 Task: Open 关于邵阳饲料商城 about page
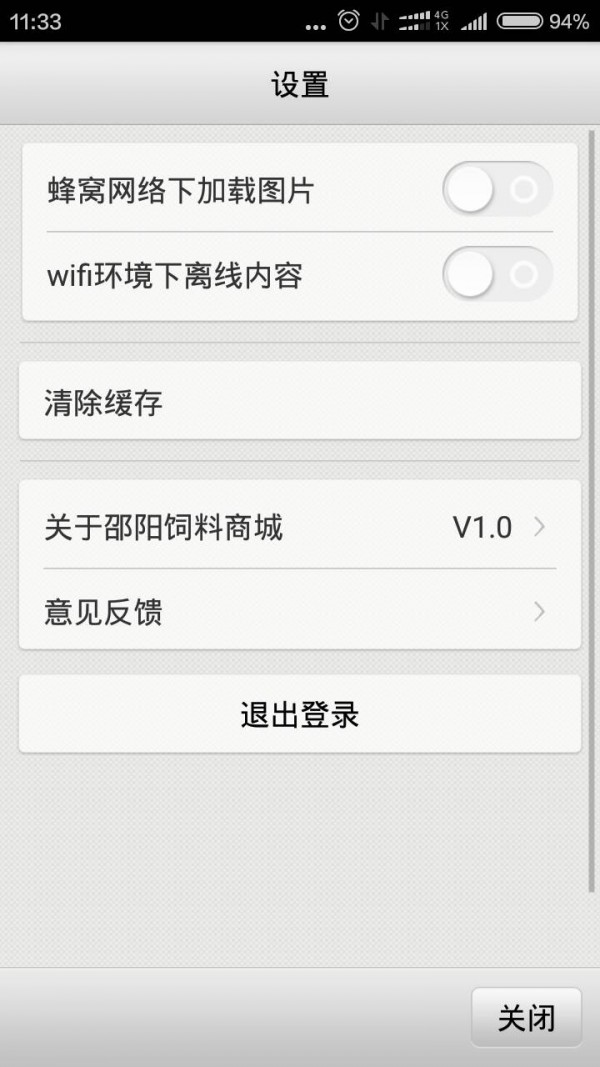[300, 527]
